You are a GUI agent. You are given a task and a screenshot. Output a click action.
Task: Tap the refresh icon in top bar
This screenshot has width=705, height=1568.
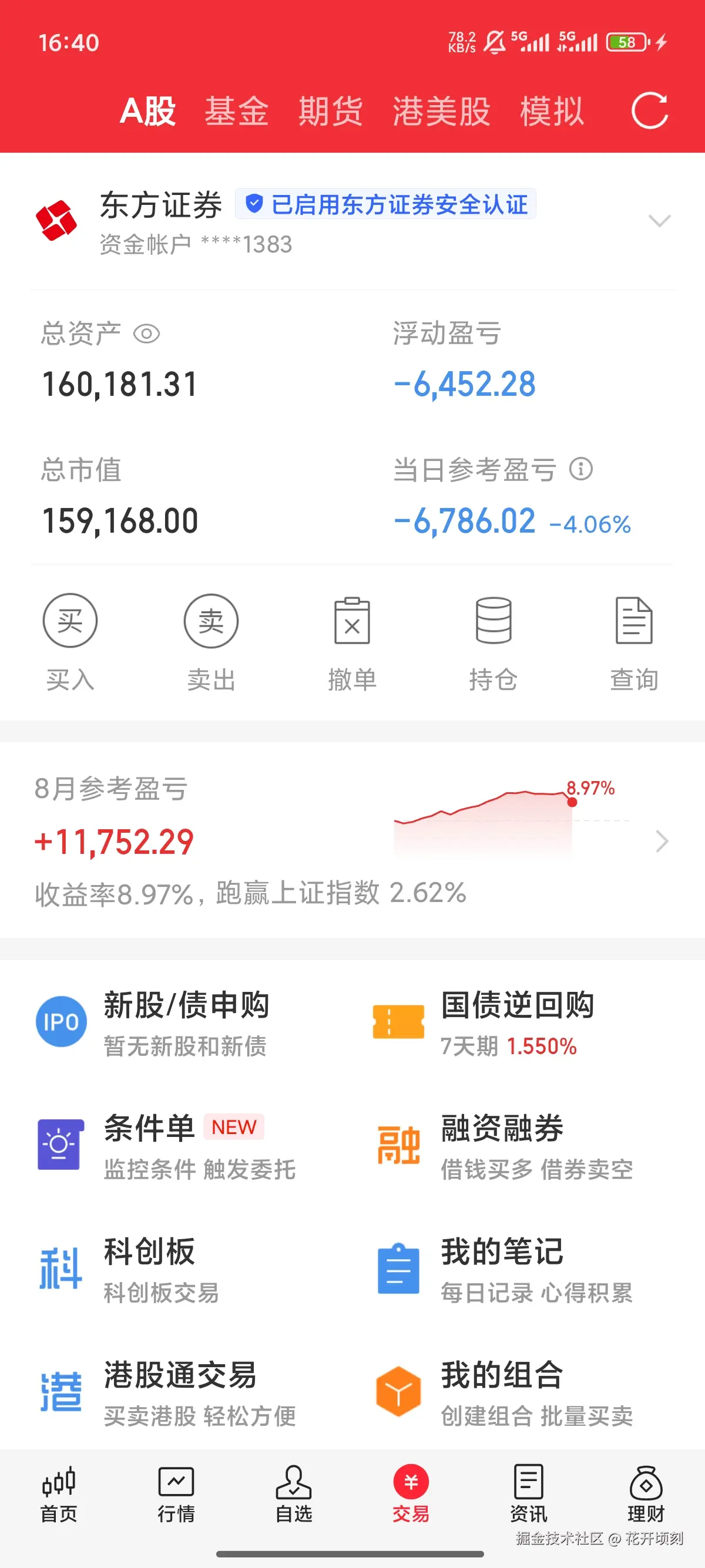[x=649, y=110]
